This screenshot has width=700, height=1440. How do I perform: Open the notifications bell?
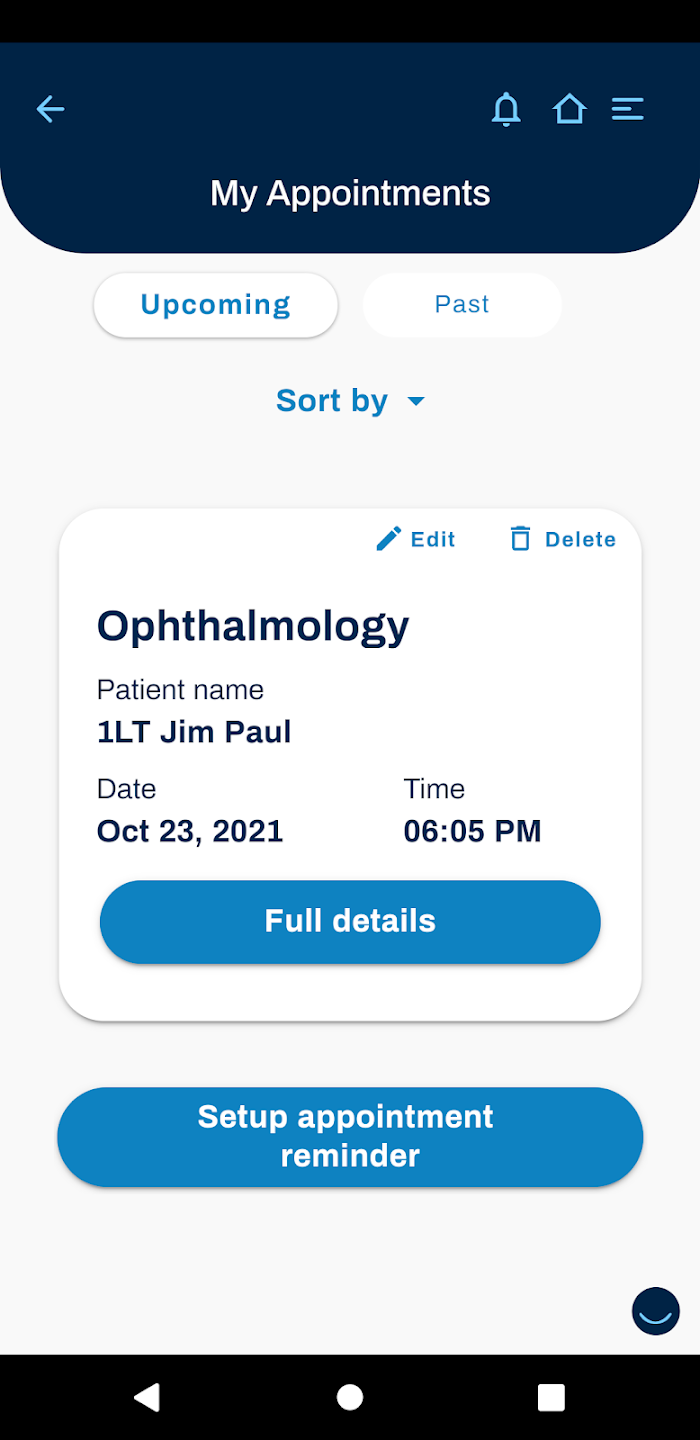click(x=507, y=109)
